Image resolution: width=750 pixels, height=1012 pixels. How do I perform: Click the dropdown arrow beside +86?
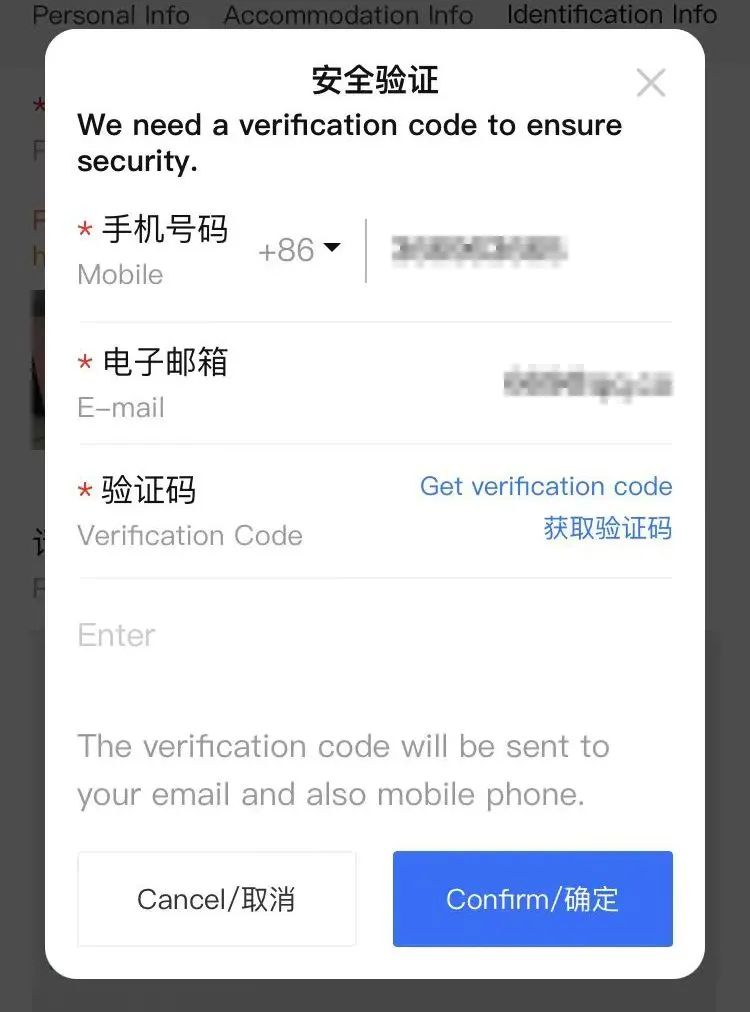[x=333, y=249]
